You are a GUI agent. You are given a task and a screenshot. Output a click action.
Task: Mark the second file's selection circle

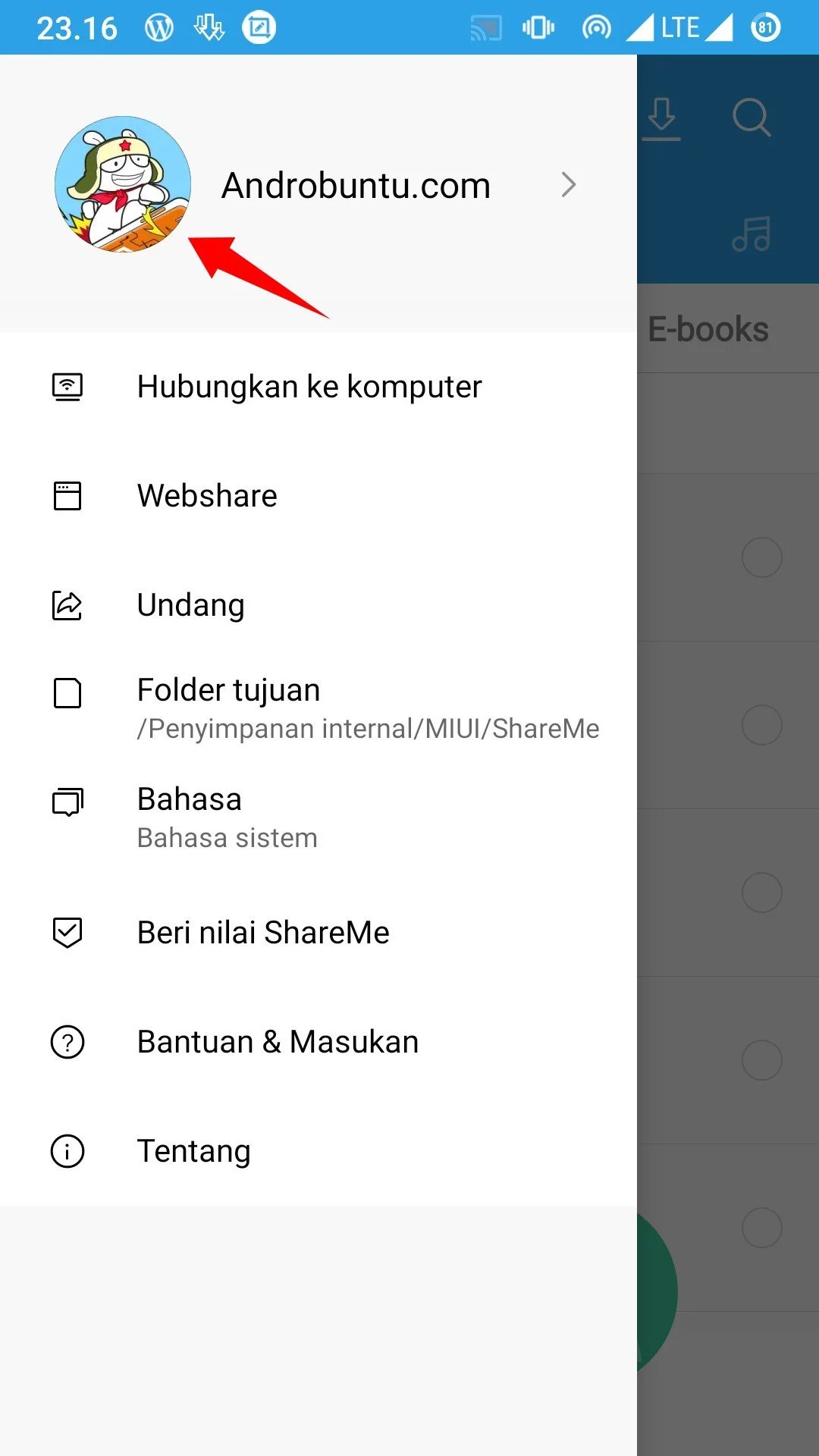click(762, 724)
